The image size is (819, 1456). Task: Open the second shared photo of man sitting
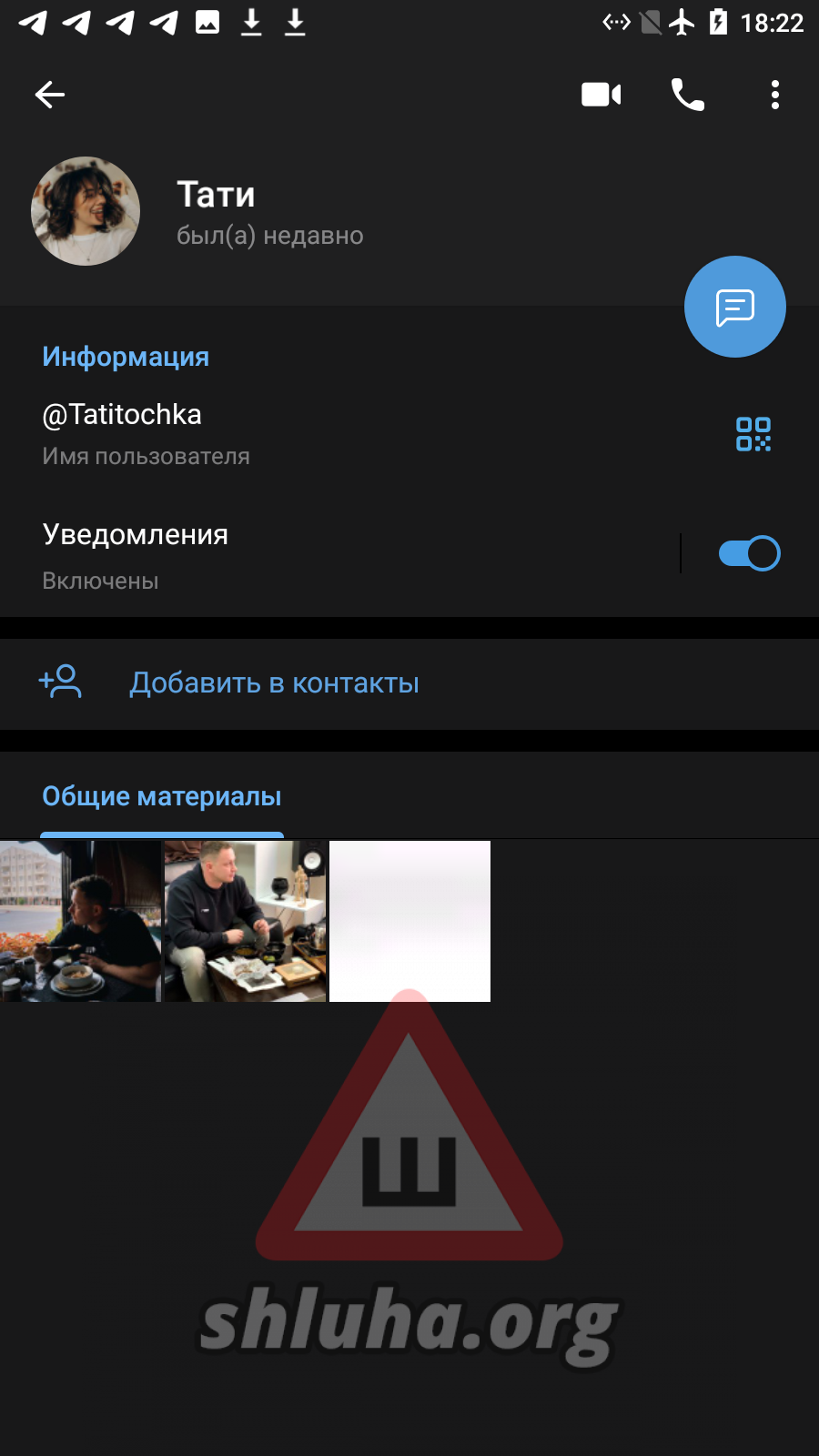(x=245, y=921)
